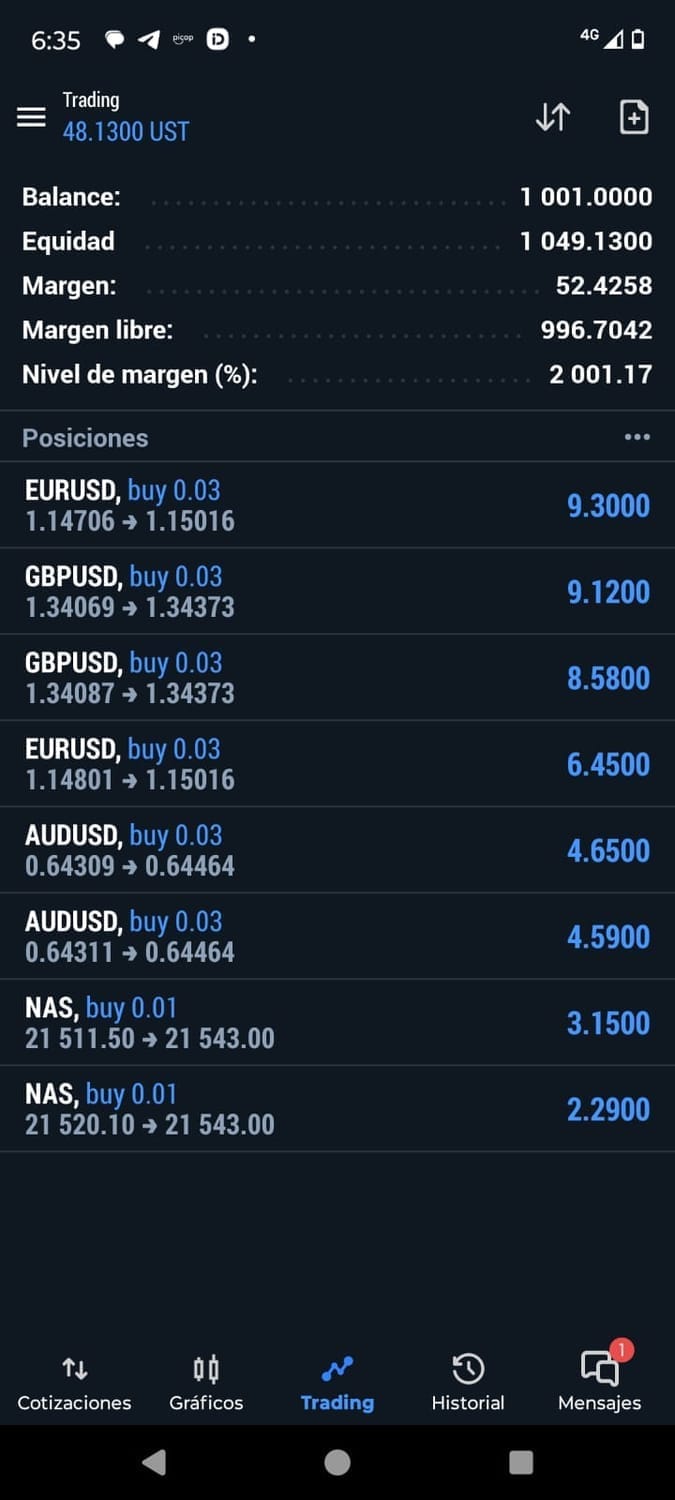Tap the sort arrows icon
This screenshot has height=1500, width=675.
(552, 117)
